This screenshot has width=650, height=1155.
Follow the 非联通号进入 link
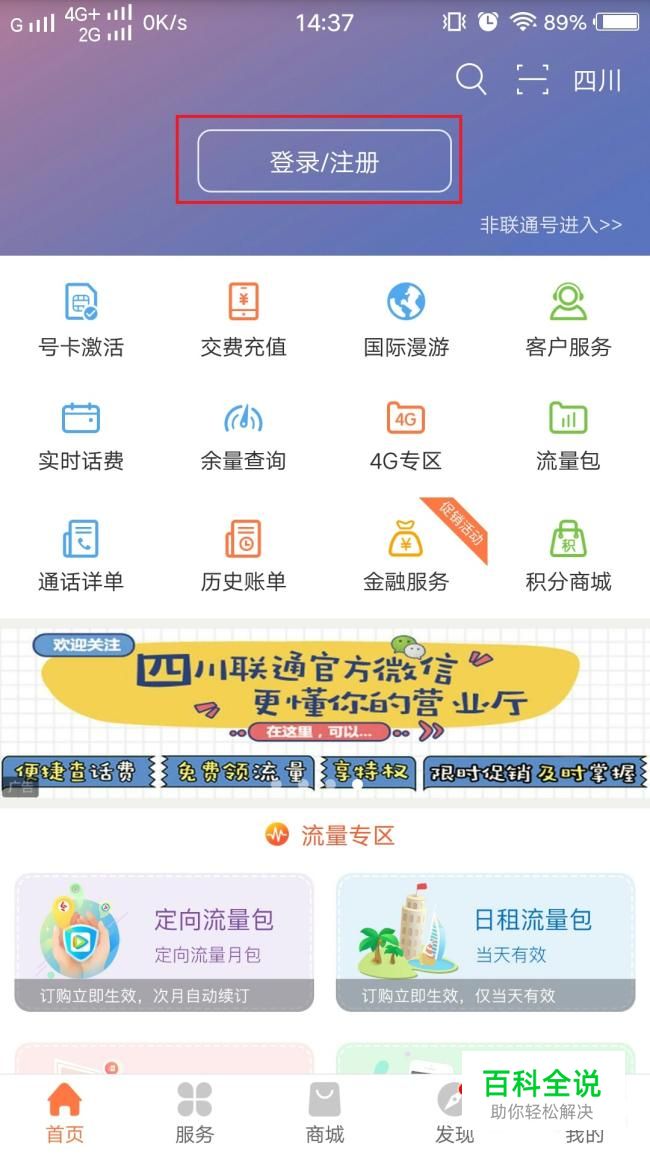(550, 224)
